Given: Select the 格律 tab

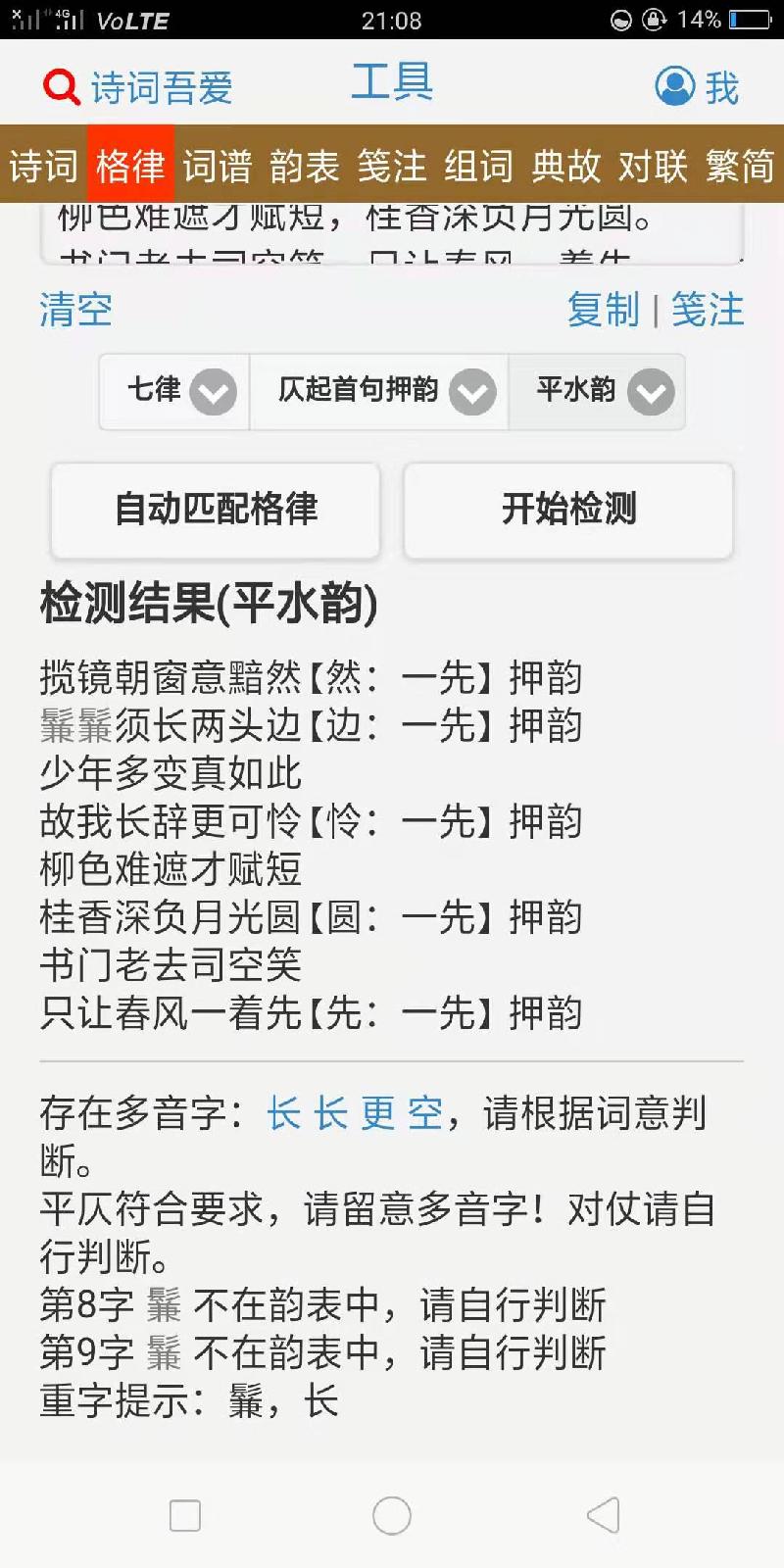Looking at the screenshot, I should [130, 166].
